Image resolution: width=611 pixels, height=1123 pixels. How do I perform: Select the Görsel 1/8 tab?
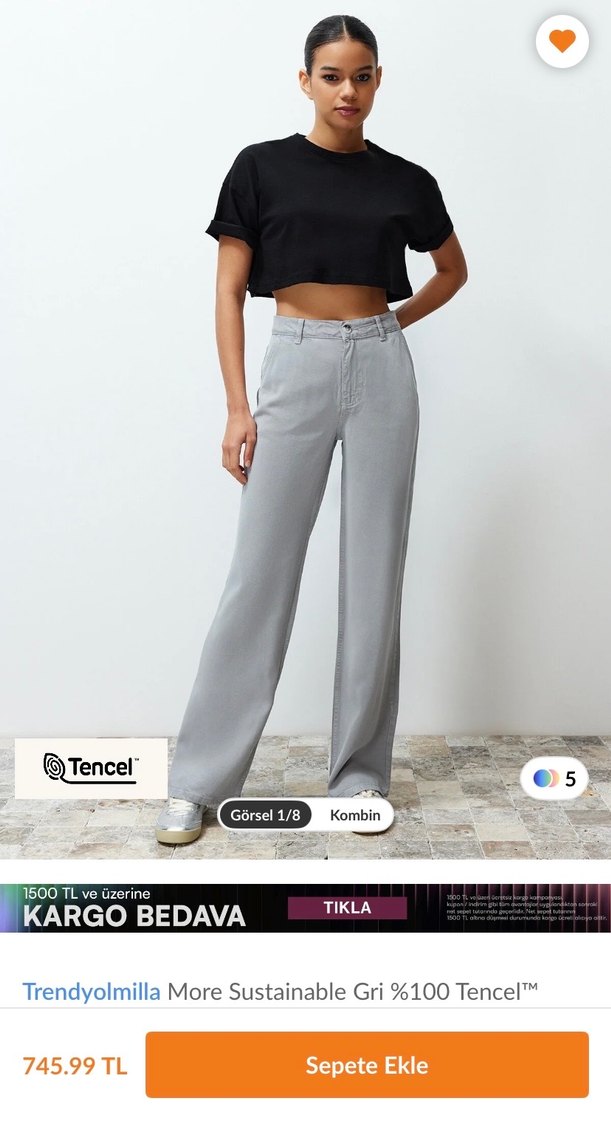pyautogui.click(x=265, y=815)
